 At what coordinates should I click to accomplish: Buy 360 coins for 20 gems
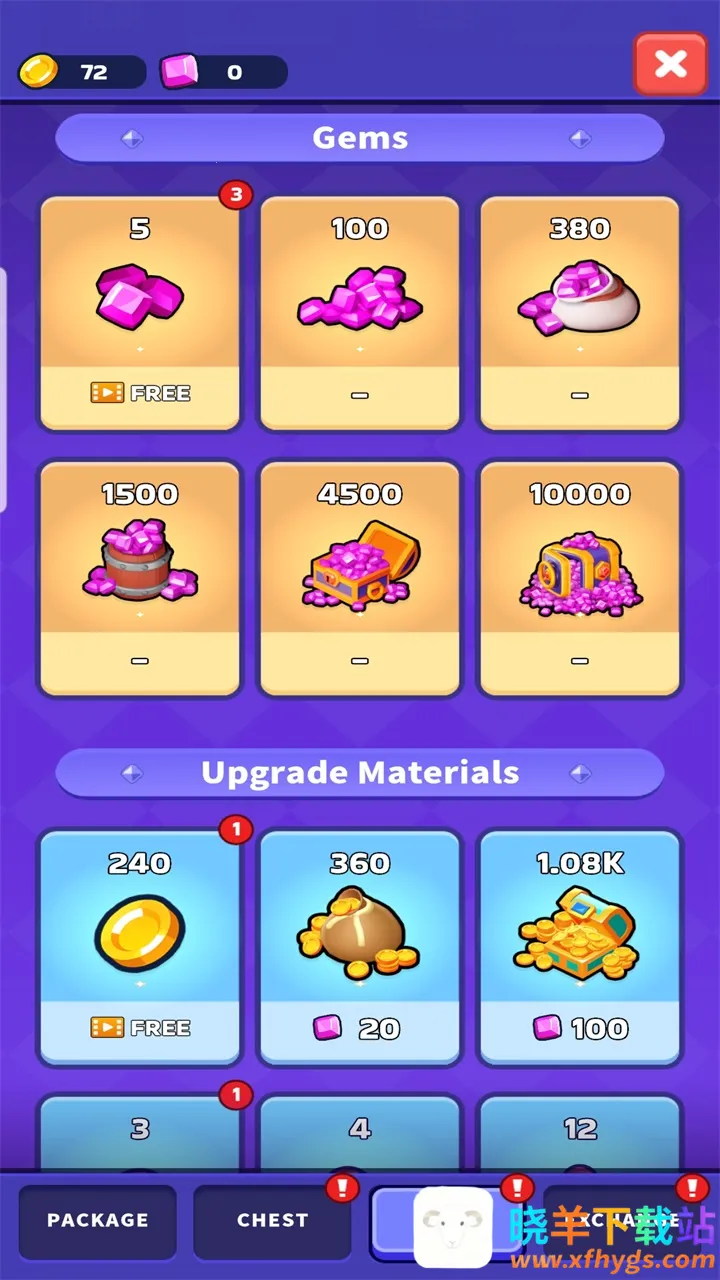[360, 946]
